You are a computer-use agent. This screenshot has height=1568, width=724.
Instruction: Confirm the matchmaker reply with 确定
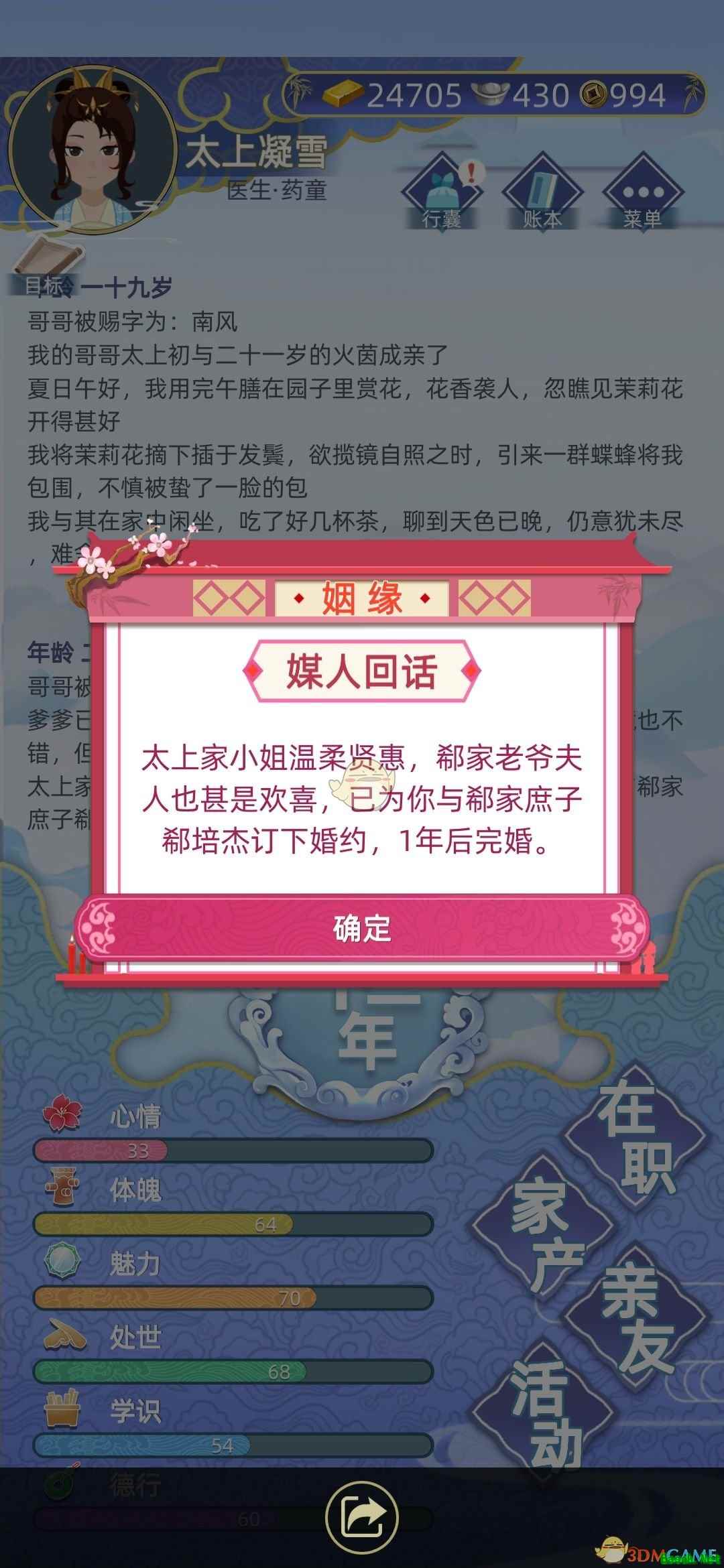(362, 928)
